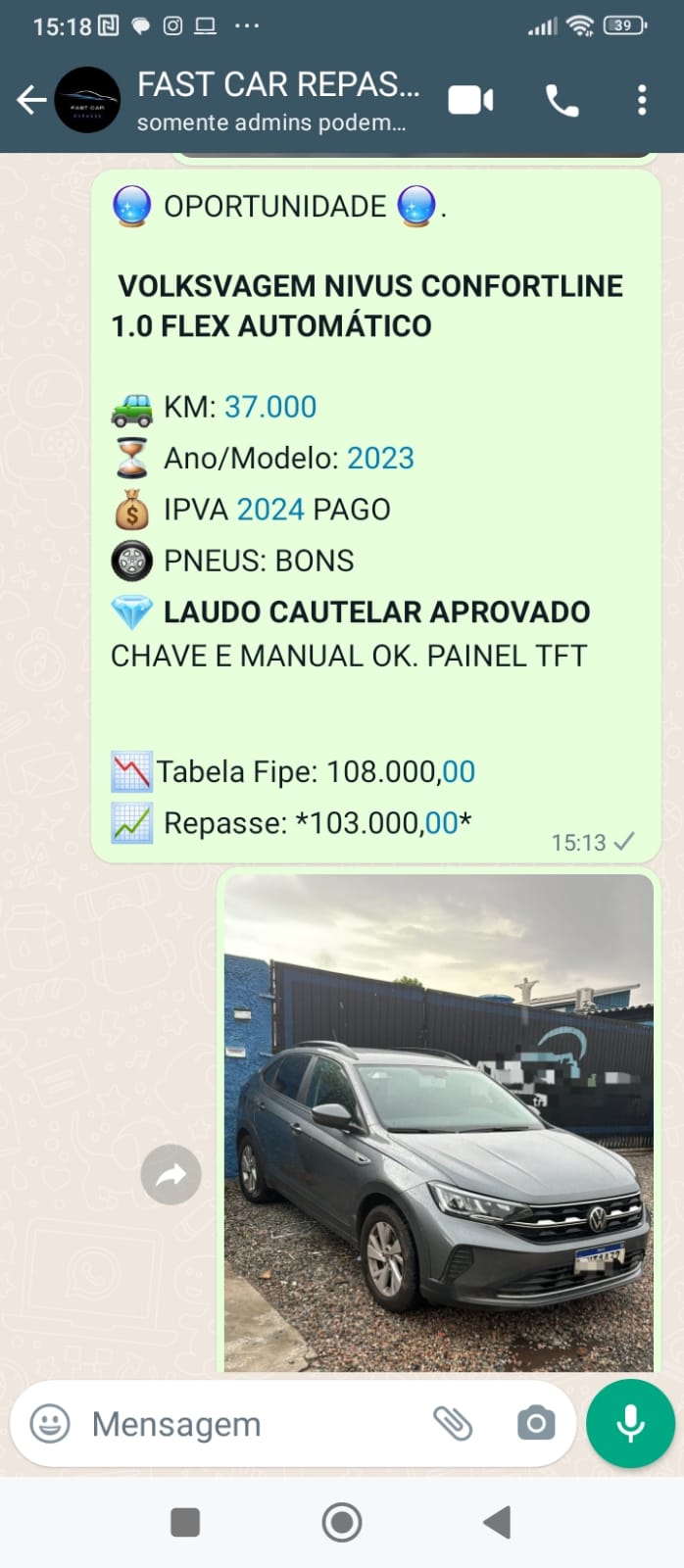The image size is (684, 1568).
Task: Tap the system home button
Action: coord(342,1522)
